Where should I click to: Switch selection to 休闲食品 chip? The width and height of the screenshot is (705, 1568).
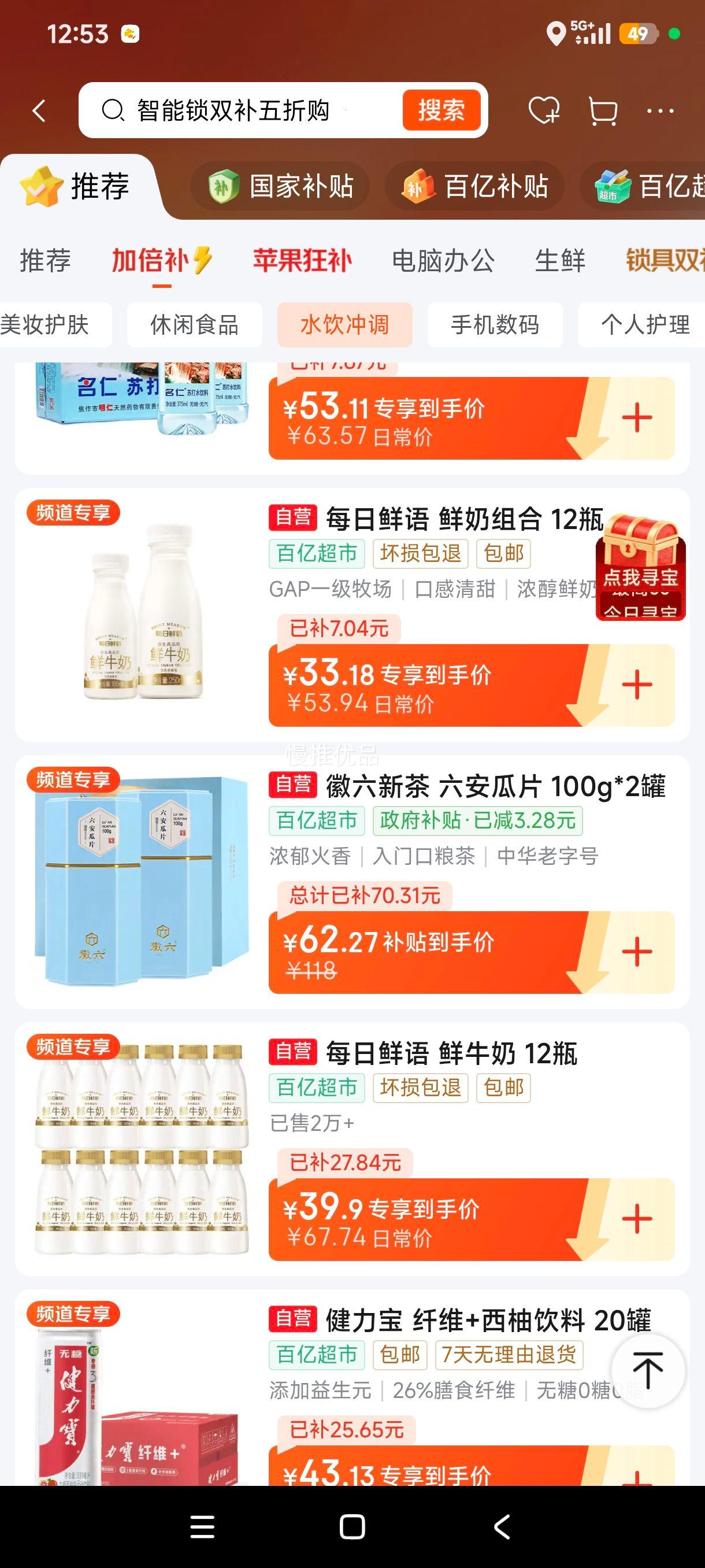click(195, 324)
